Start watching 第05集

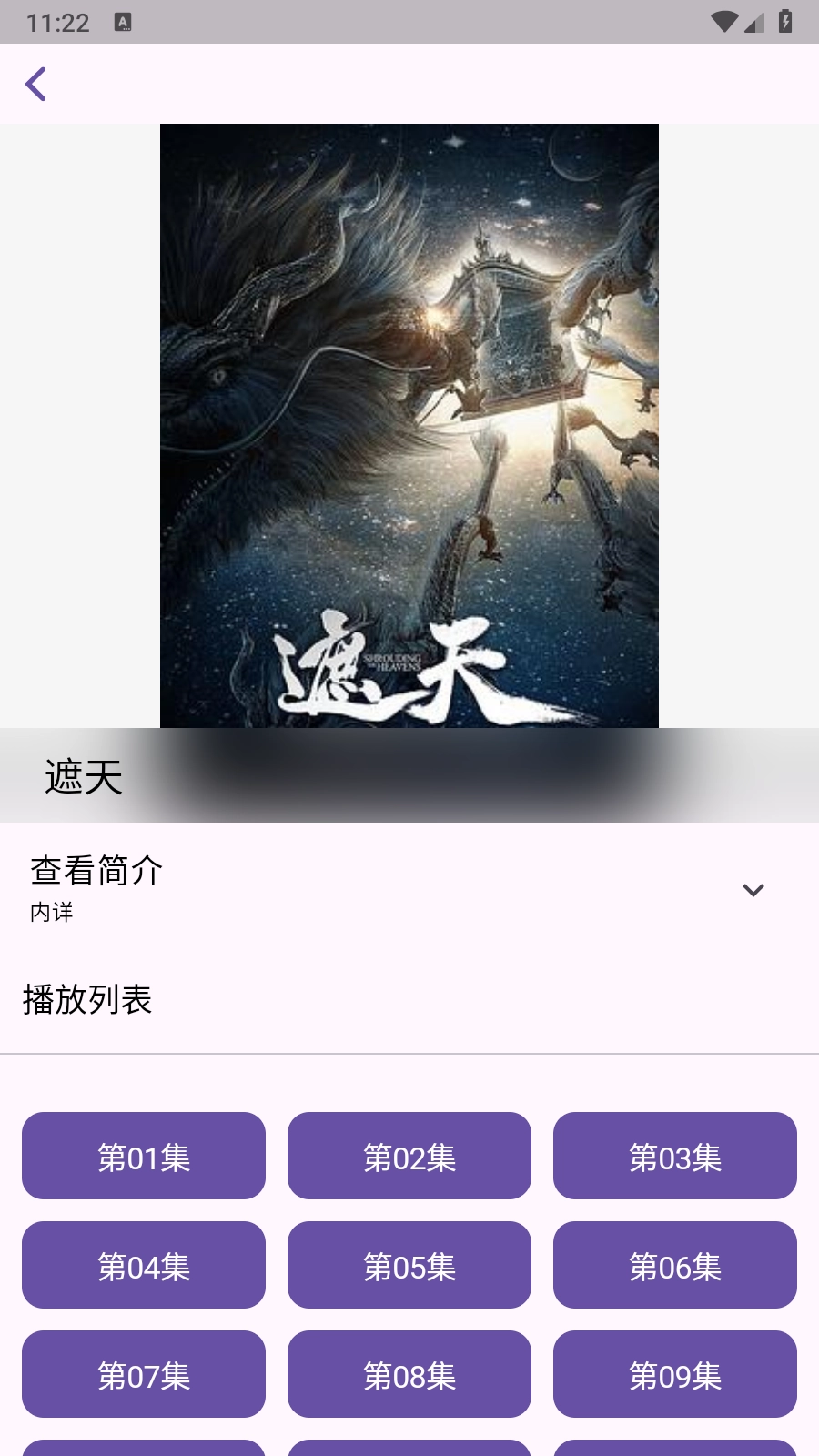click(x=409, y=1265)
